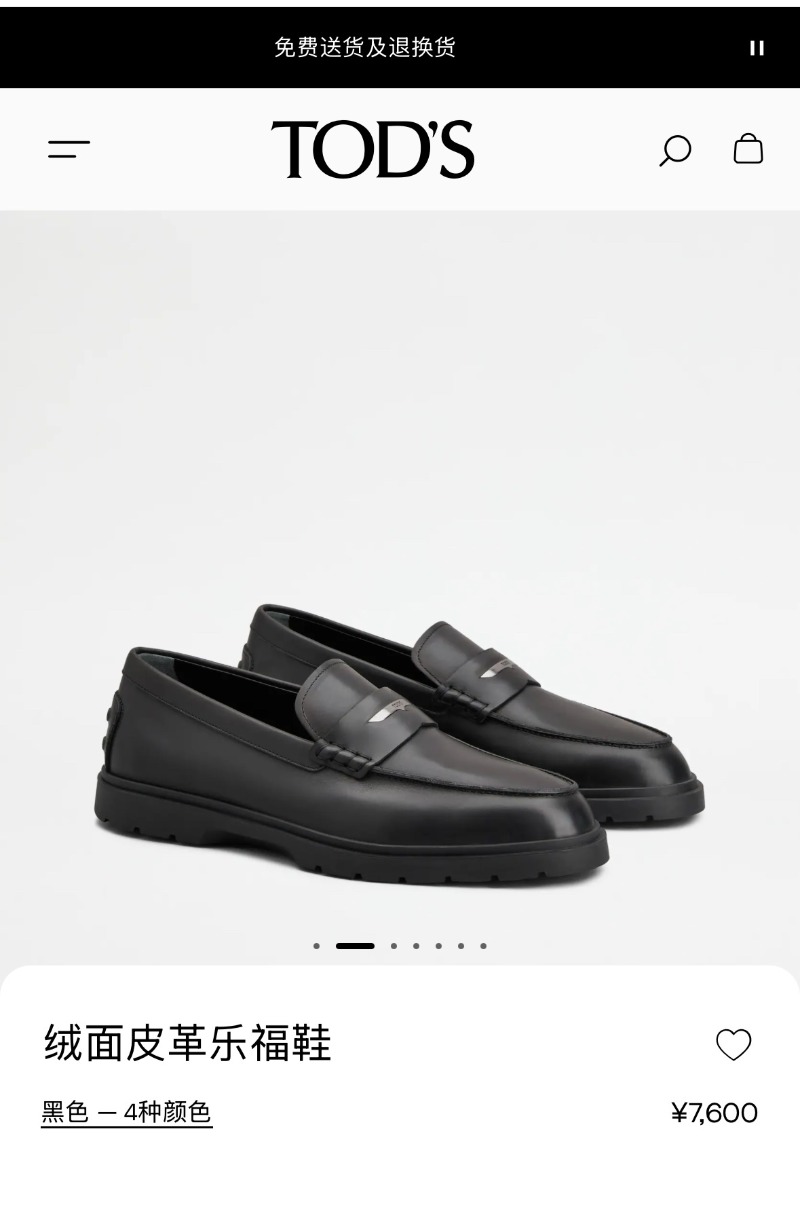
Task: Open the 黑色 — 4种颜色 color selector
Action: tap(126, 1112)
